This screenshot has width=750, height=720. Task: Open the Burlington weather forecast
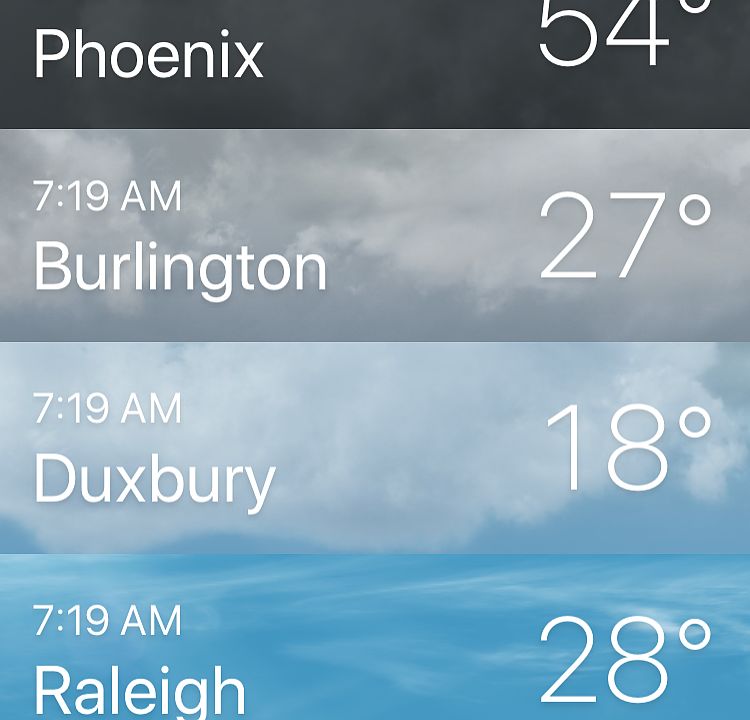pos(375,237)
